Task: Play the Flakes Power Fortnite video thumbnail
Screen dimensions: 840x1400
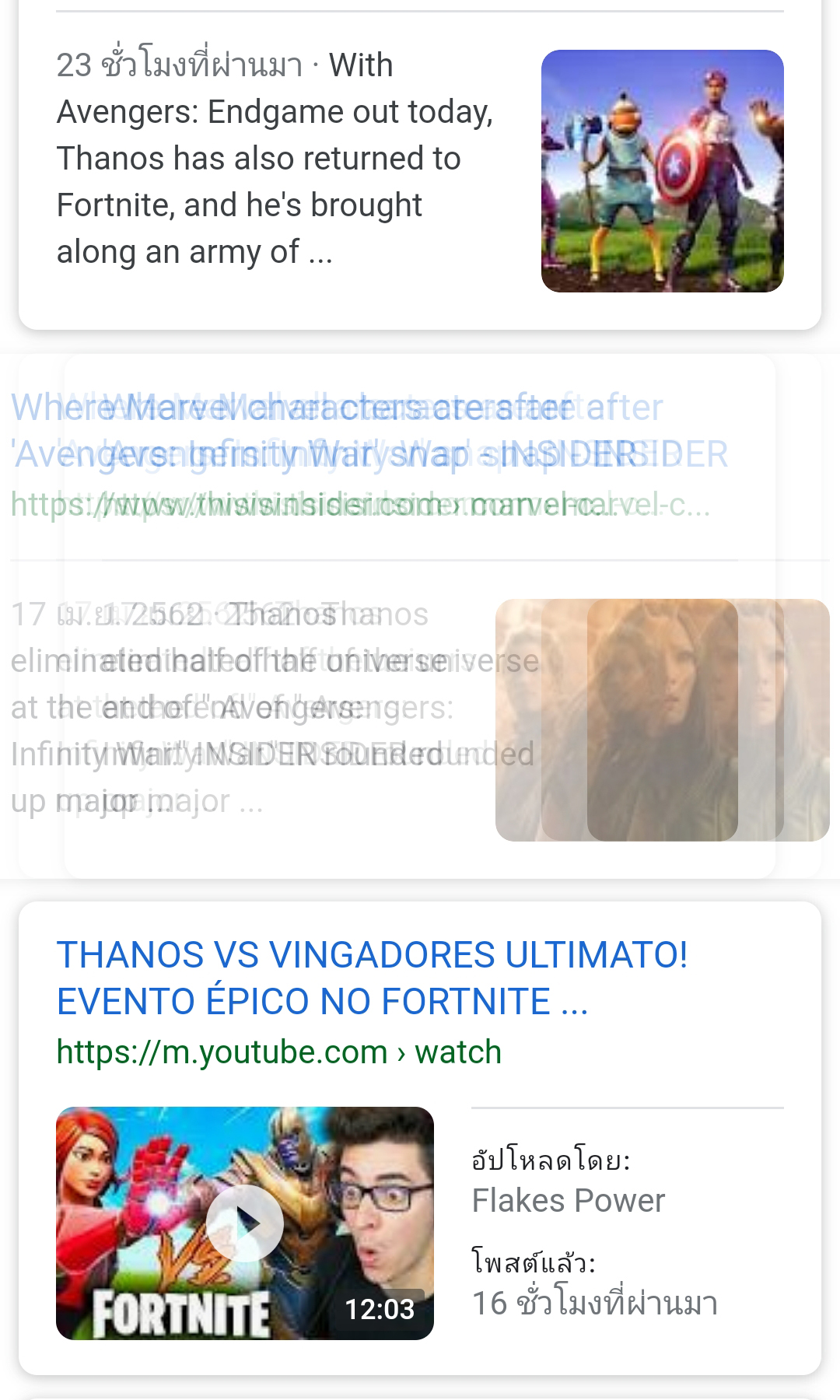Action: tap(245, 1223)
